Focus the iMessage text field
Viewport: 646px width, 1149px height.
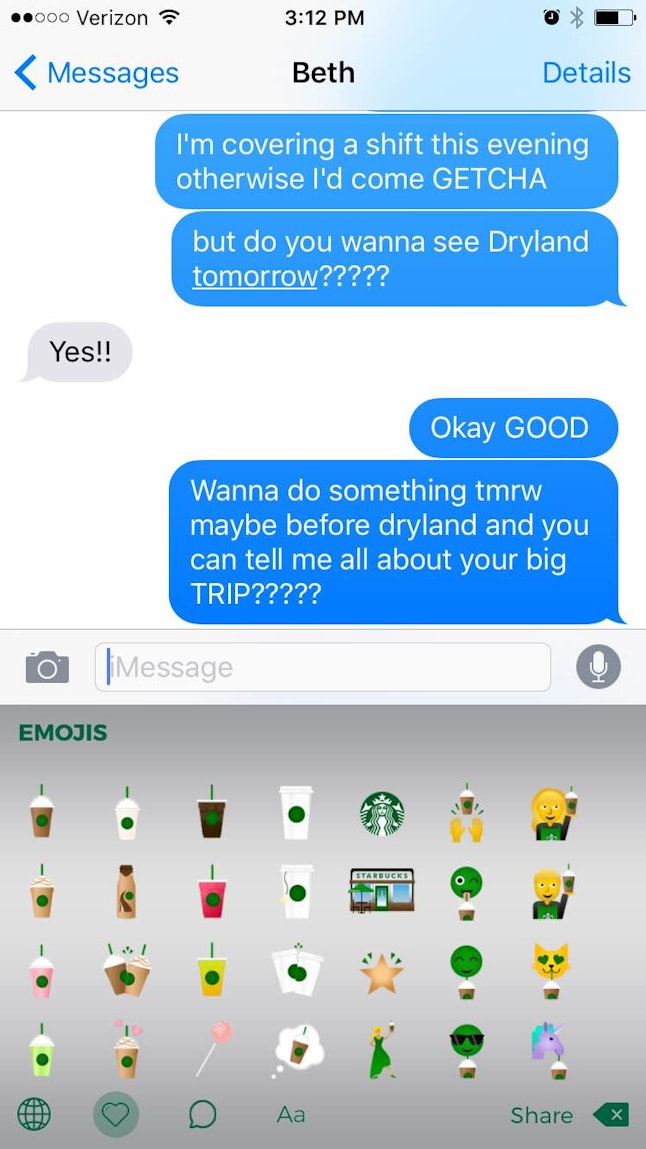[323, 667]
